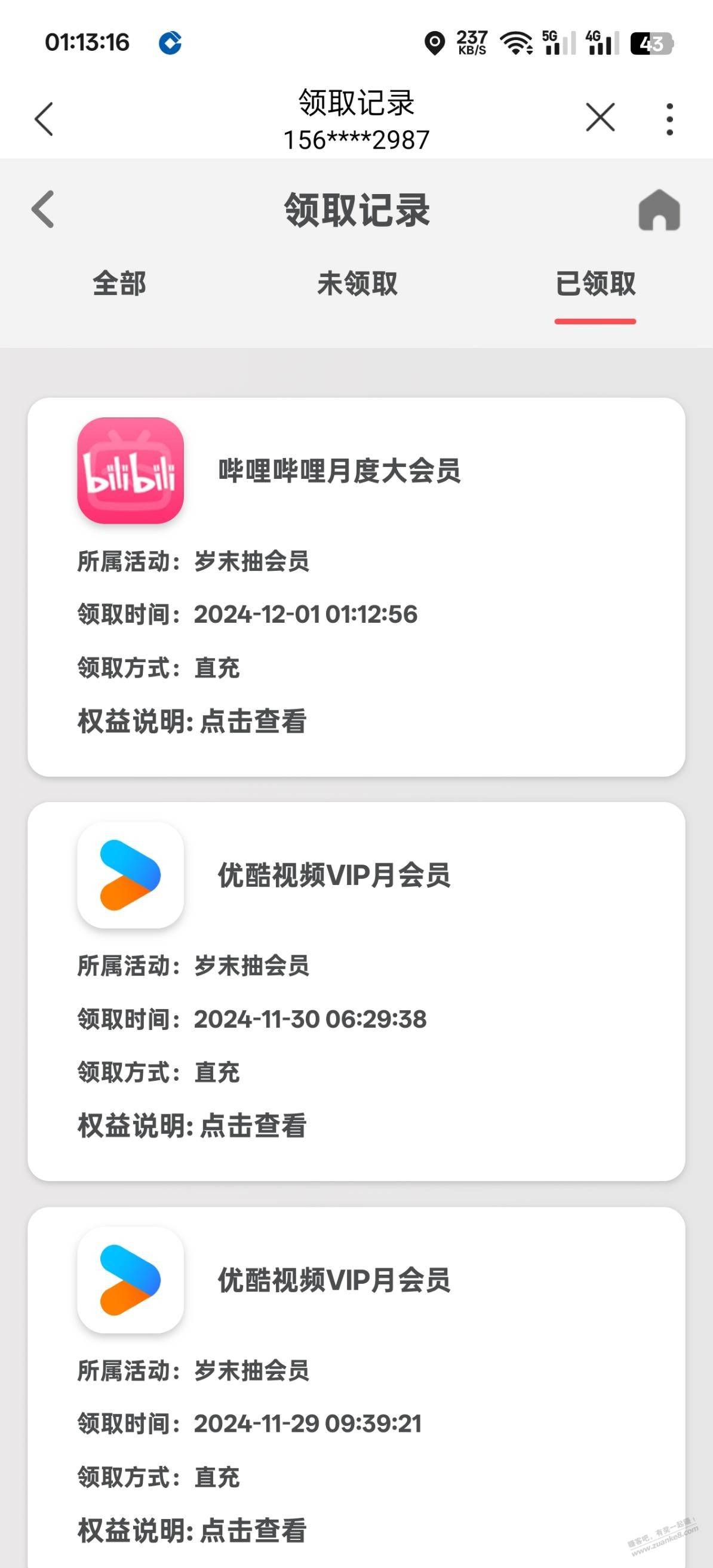Close the page with the X icon
The height and width of the screenshot is (1568, 713).
click(600, 117)
